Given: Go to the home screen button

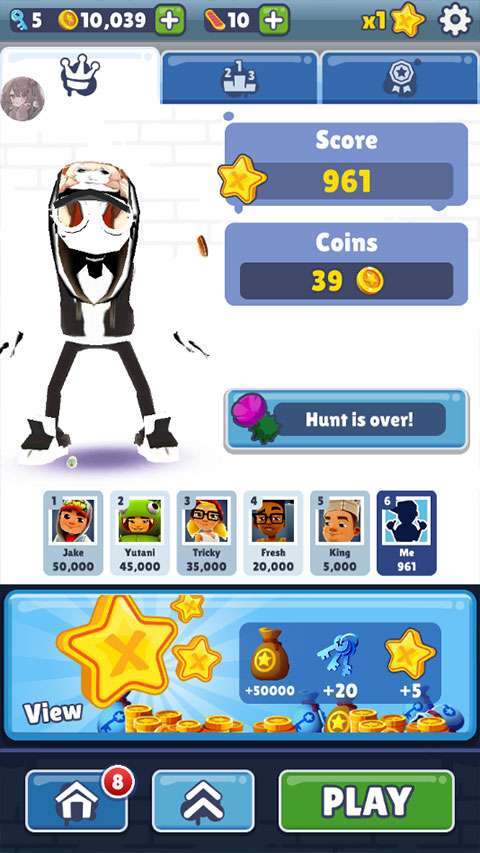Looking at the screenshot, I should tap(77, 801).
